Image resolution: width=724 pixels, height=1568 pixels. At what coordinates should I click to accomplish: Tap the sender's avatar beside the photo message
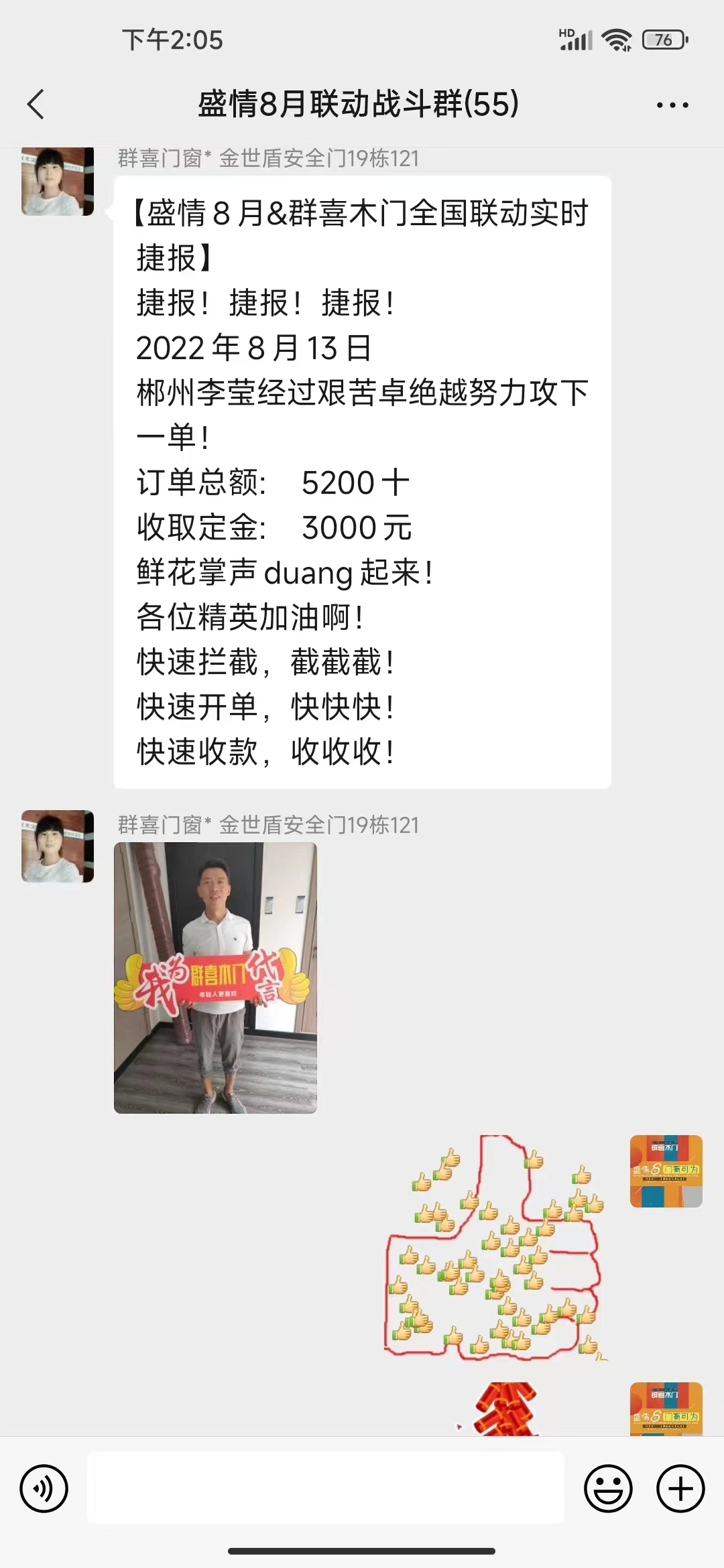(58, 846)
